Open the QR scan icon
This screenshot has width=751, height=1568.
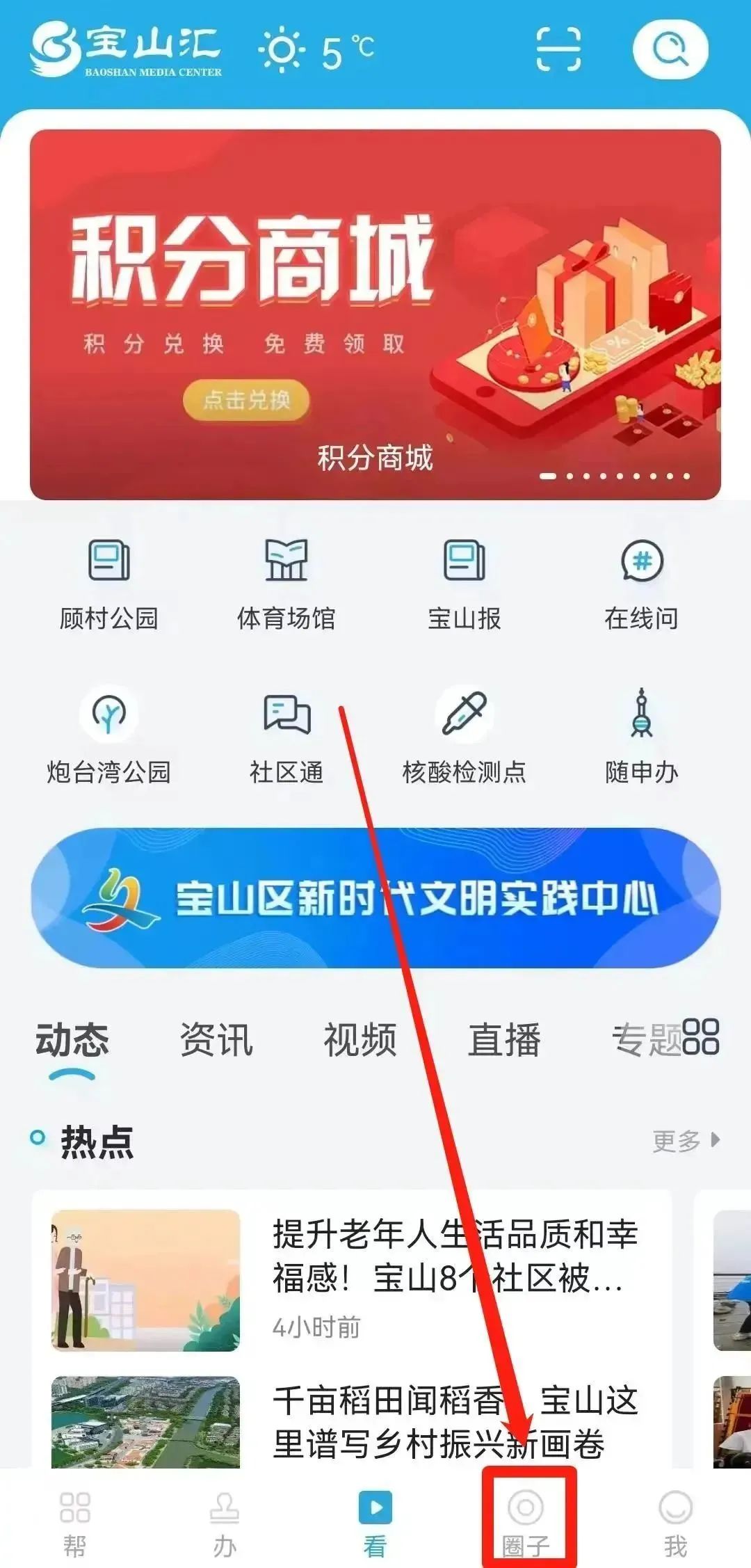click(x=558, y=49)
